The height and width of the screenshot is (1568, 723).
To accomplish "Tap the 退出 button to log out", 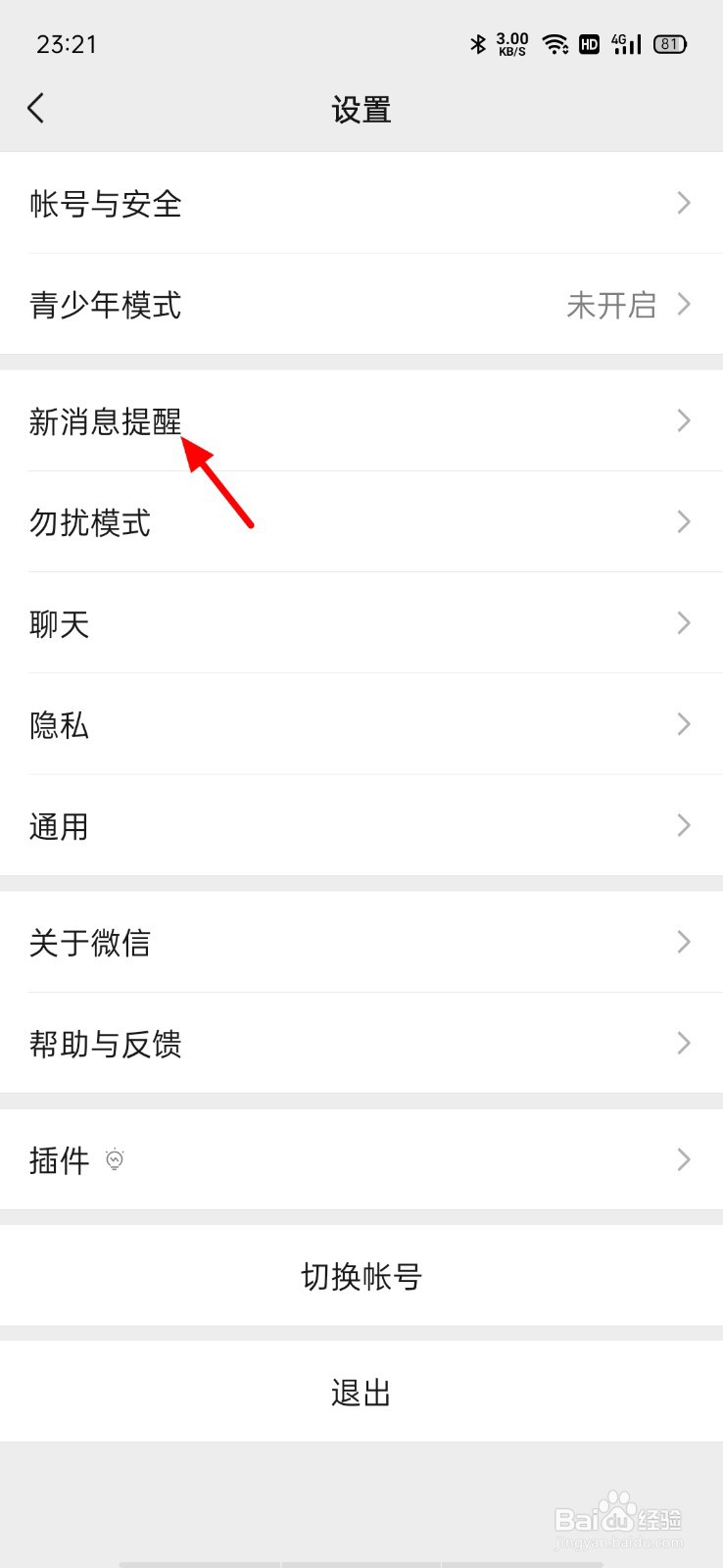I will coord(361,1391).
